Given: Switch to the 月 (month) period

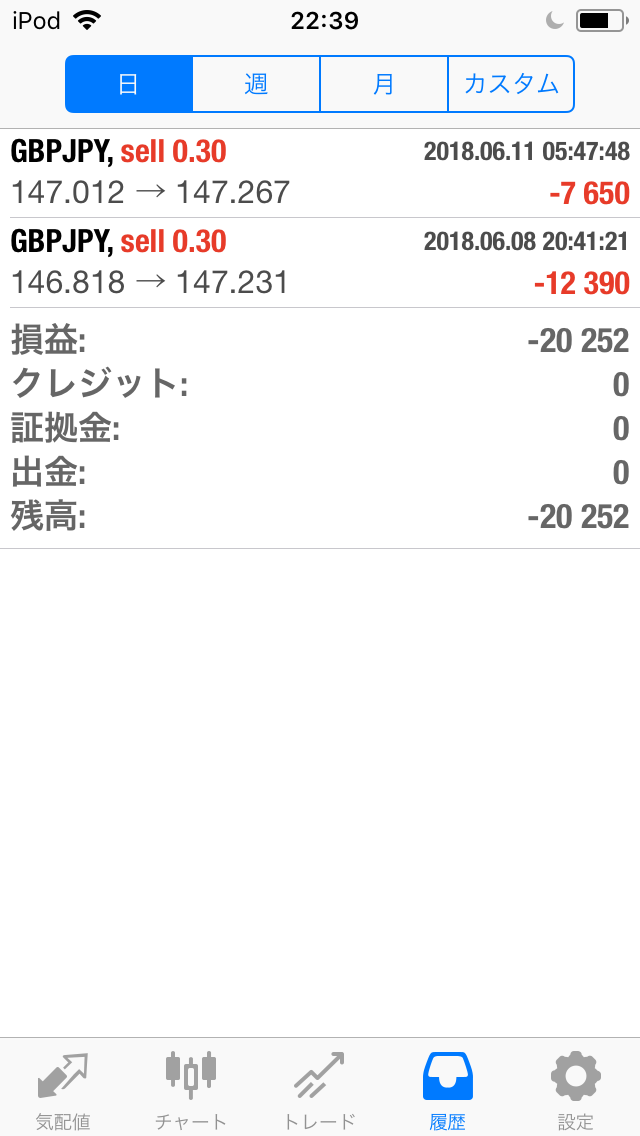Looking at the screenshot, I should (384, 84).
